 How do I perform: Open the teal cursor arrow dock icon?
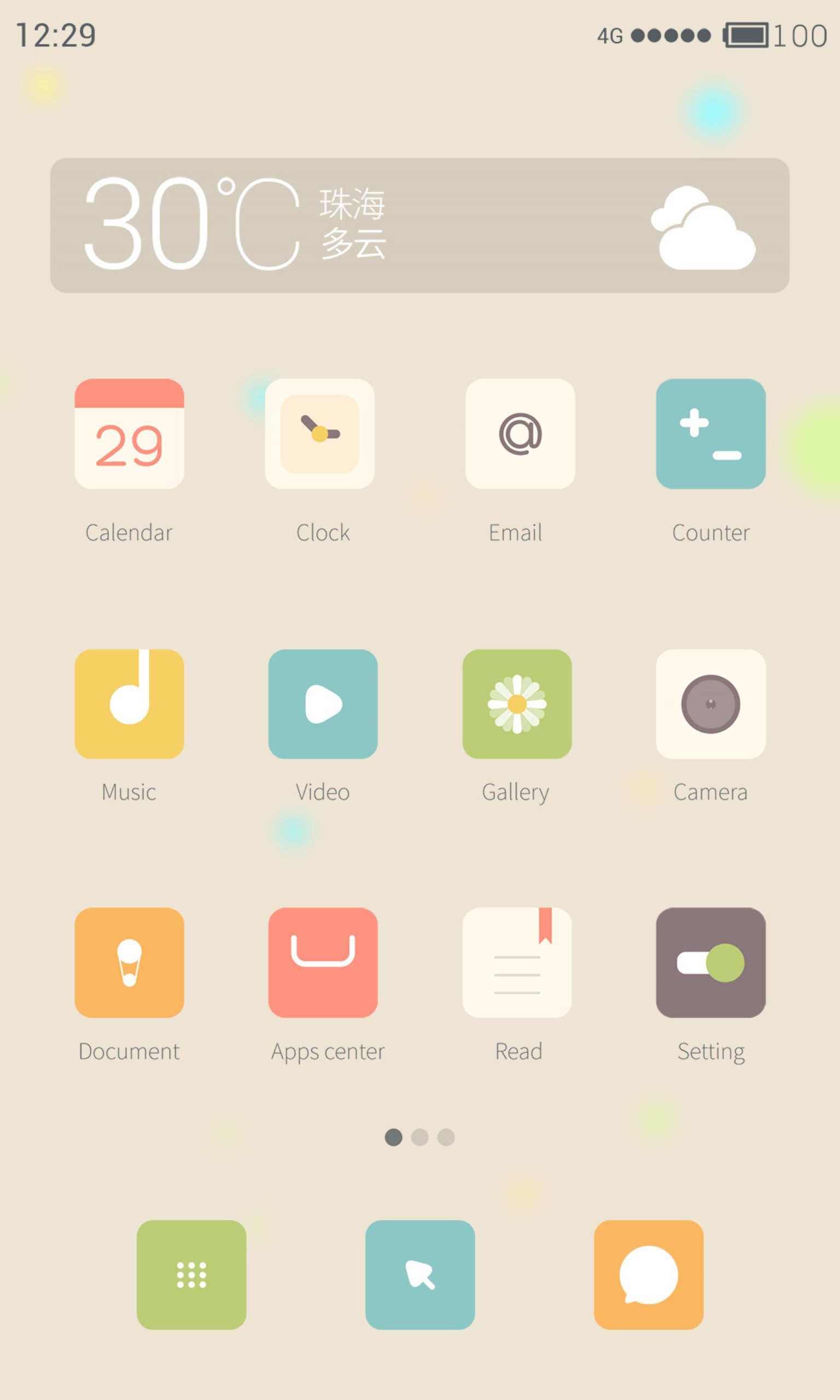coord(419,1275)
